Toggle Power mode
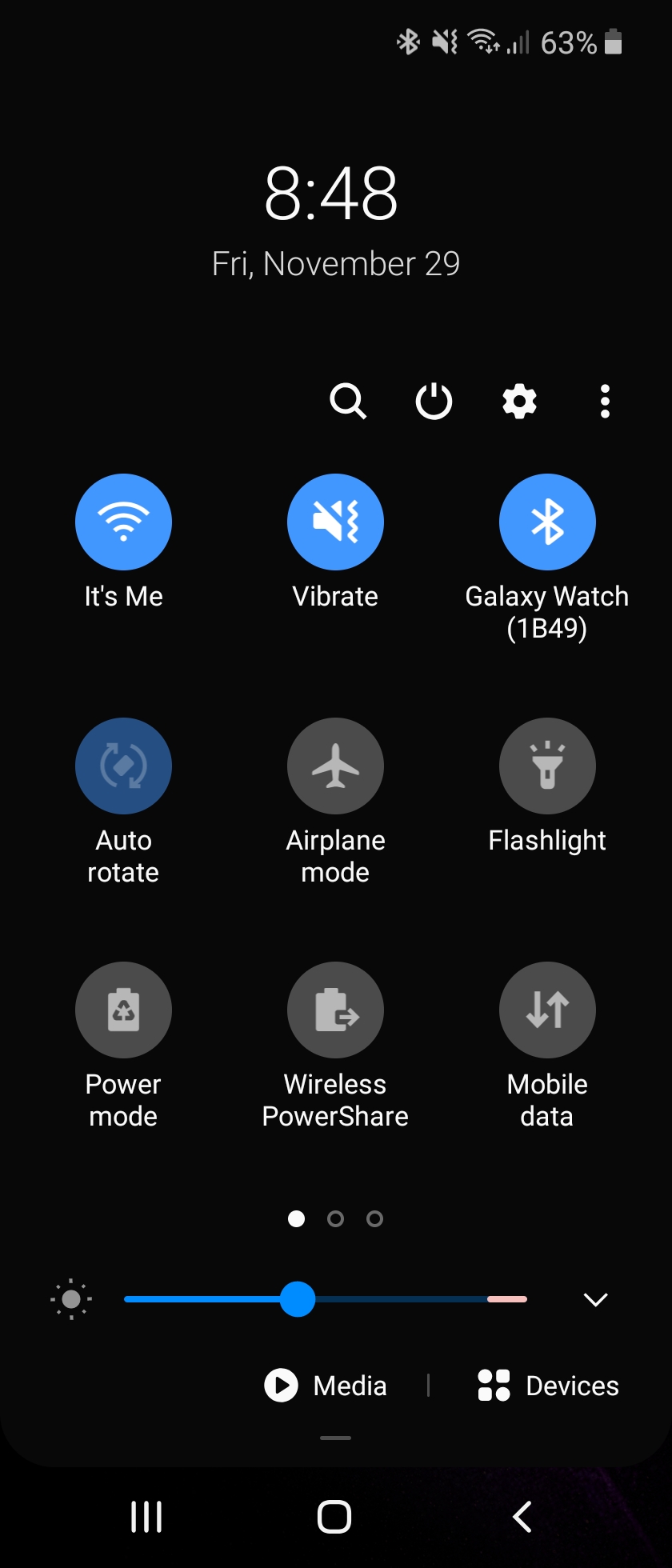Image resolution: width=672 pixels, height=1568 pixels. 123,1010
